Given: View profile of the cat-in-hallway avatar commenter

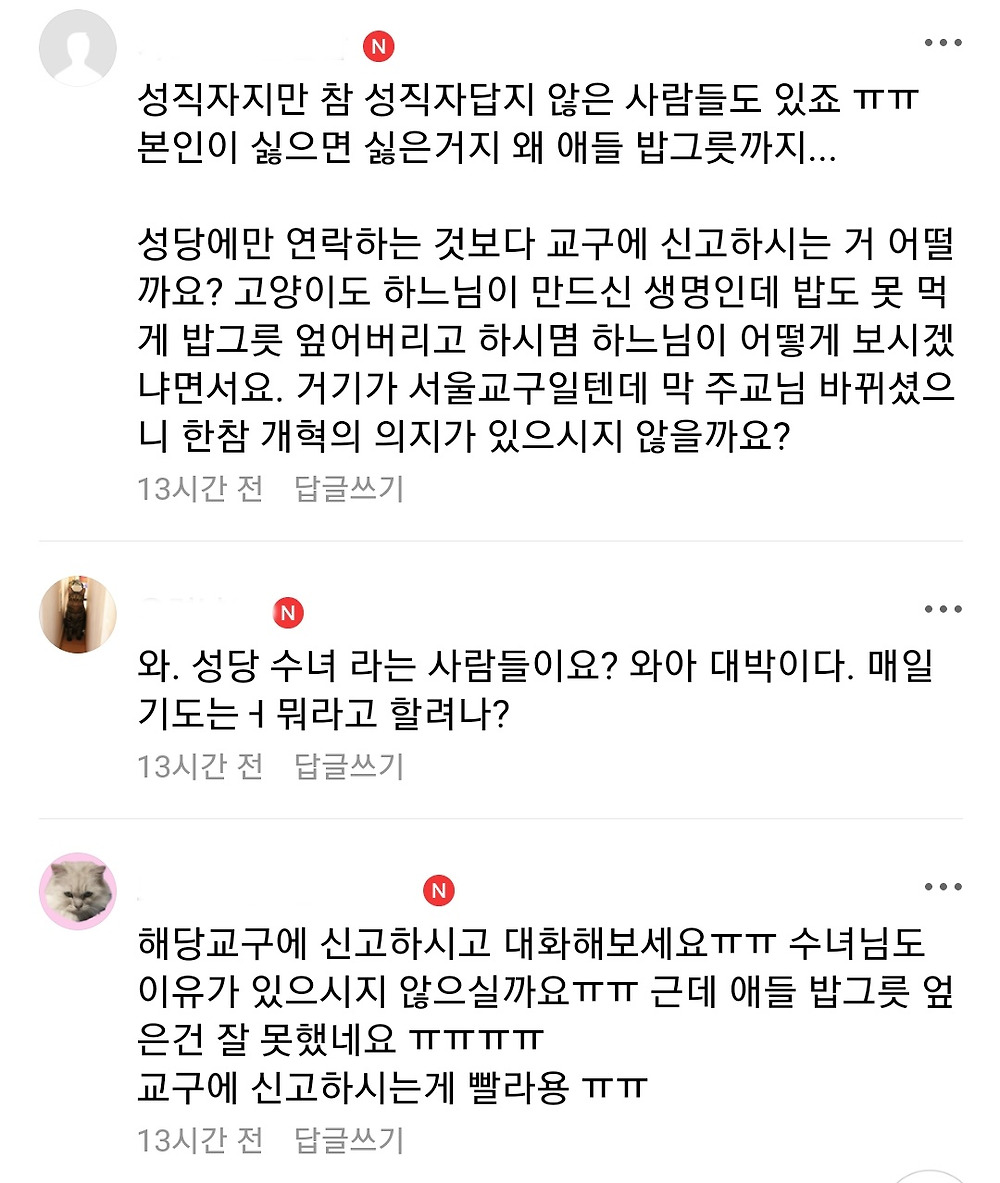Looking at the screenshot, I should point(78,614).
